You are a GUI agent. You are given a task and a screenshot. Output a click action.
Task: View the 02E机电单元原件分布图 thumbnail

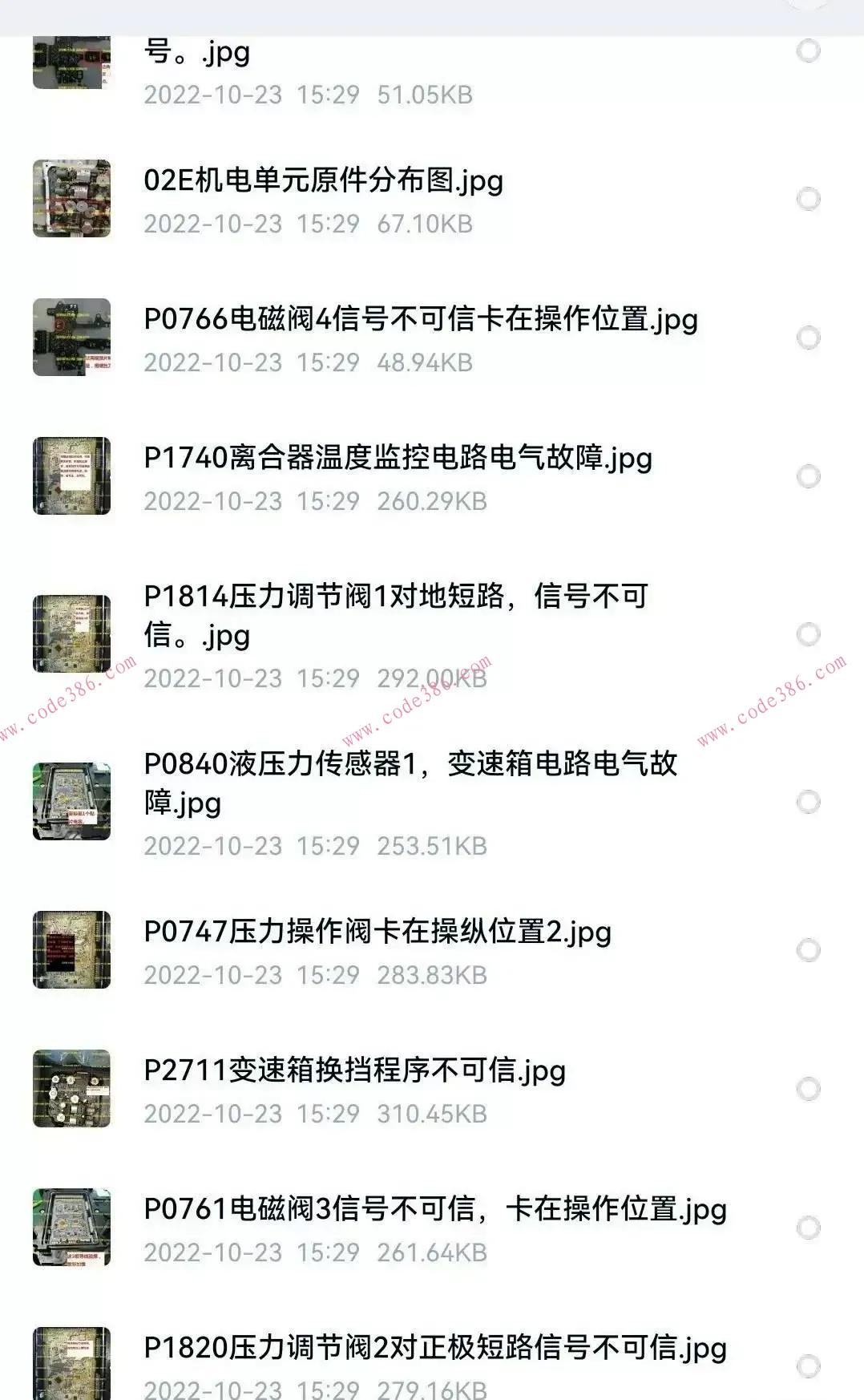coord(71,198)
